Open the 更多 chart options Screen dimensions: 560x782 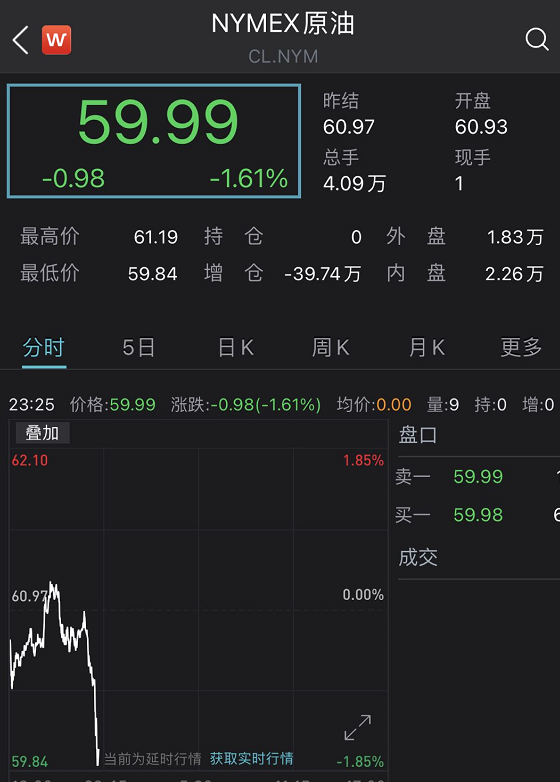coord(521,347)
